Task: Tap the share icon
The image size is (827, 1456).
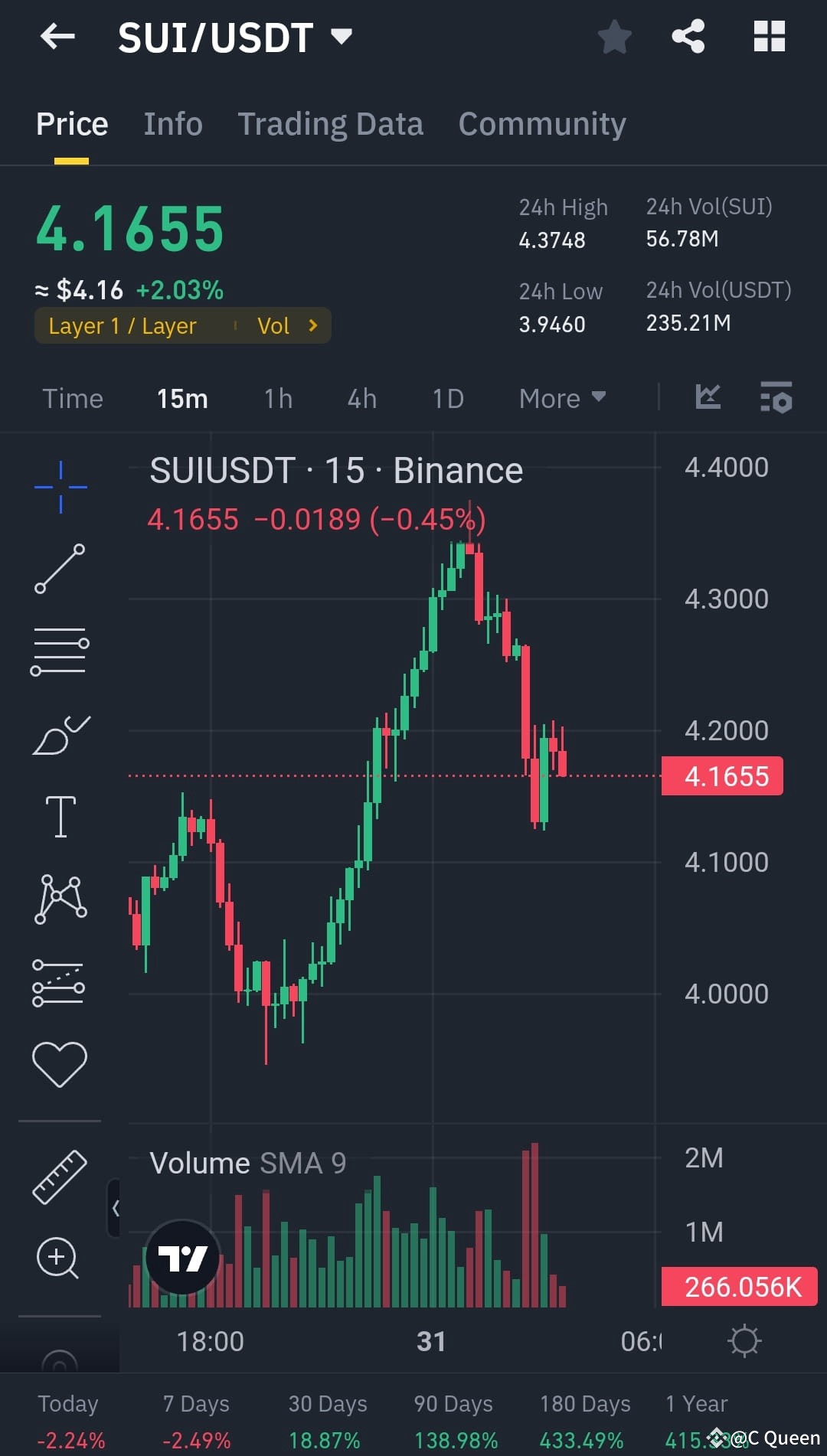Action: 687,35
